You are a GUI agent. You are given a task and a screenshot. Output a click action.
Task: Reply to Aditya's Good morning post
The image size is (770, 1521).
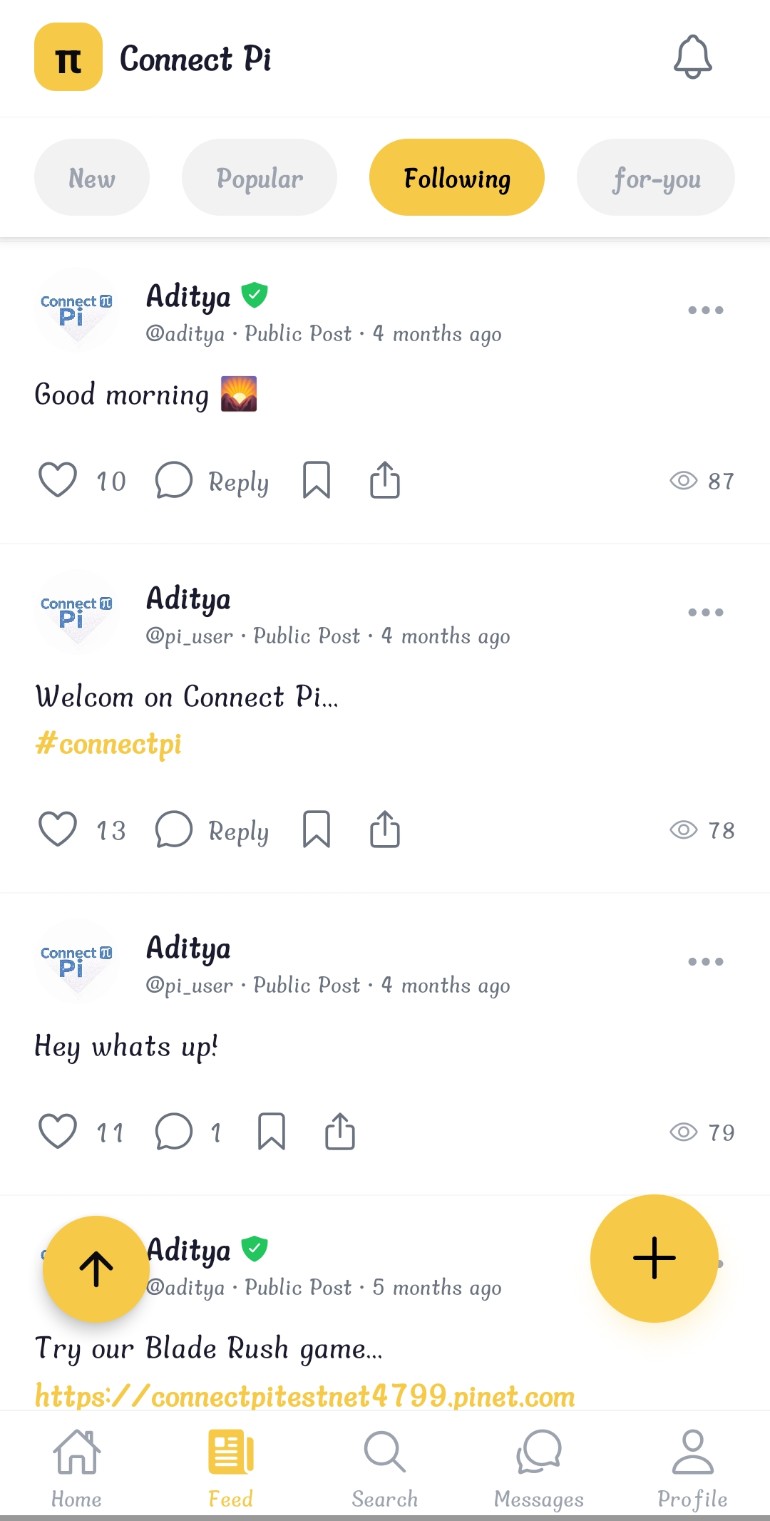211,480
